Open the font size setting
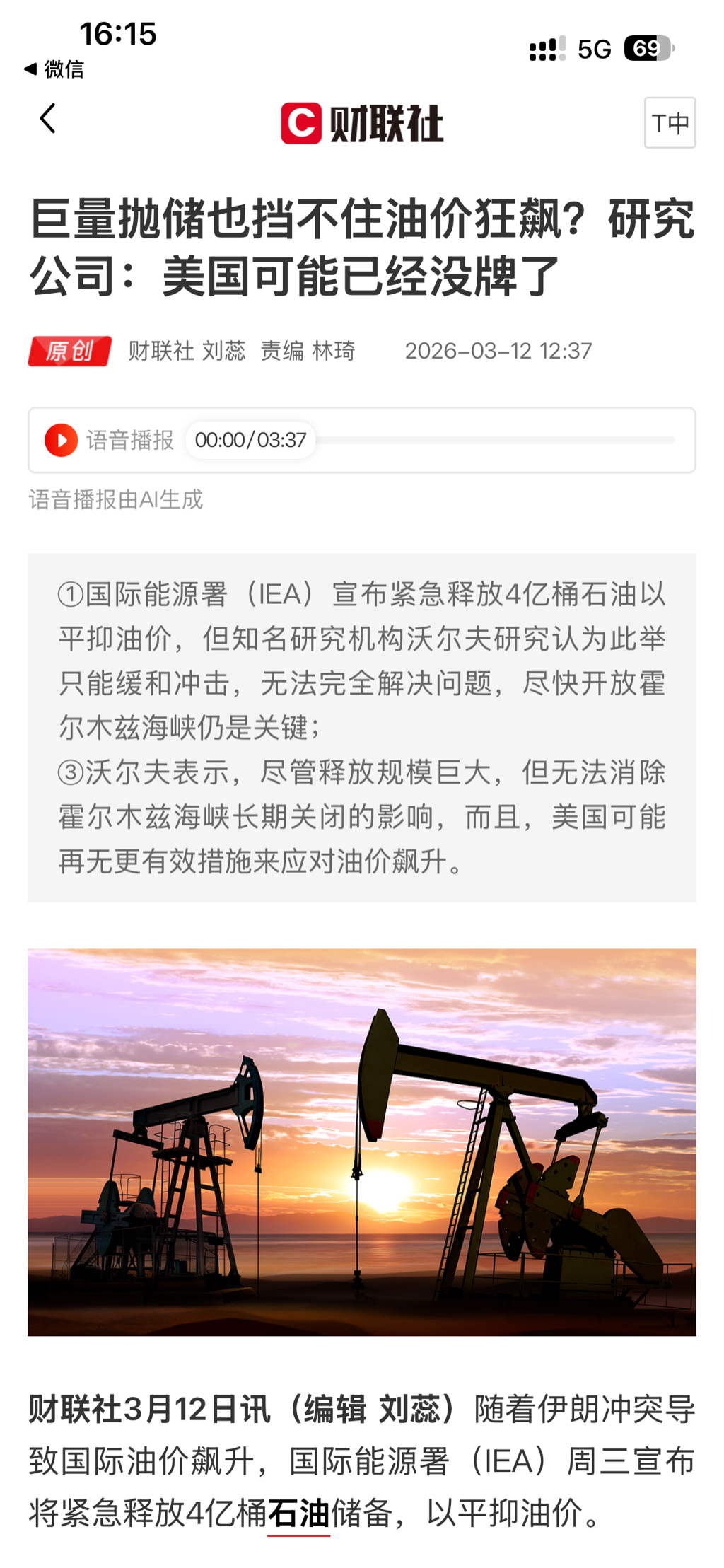 [x=669, y=123]
